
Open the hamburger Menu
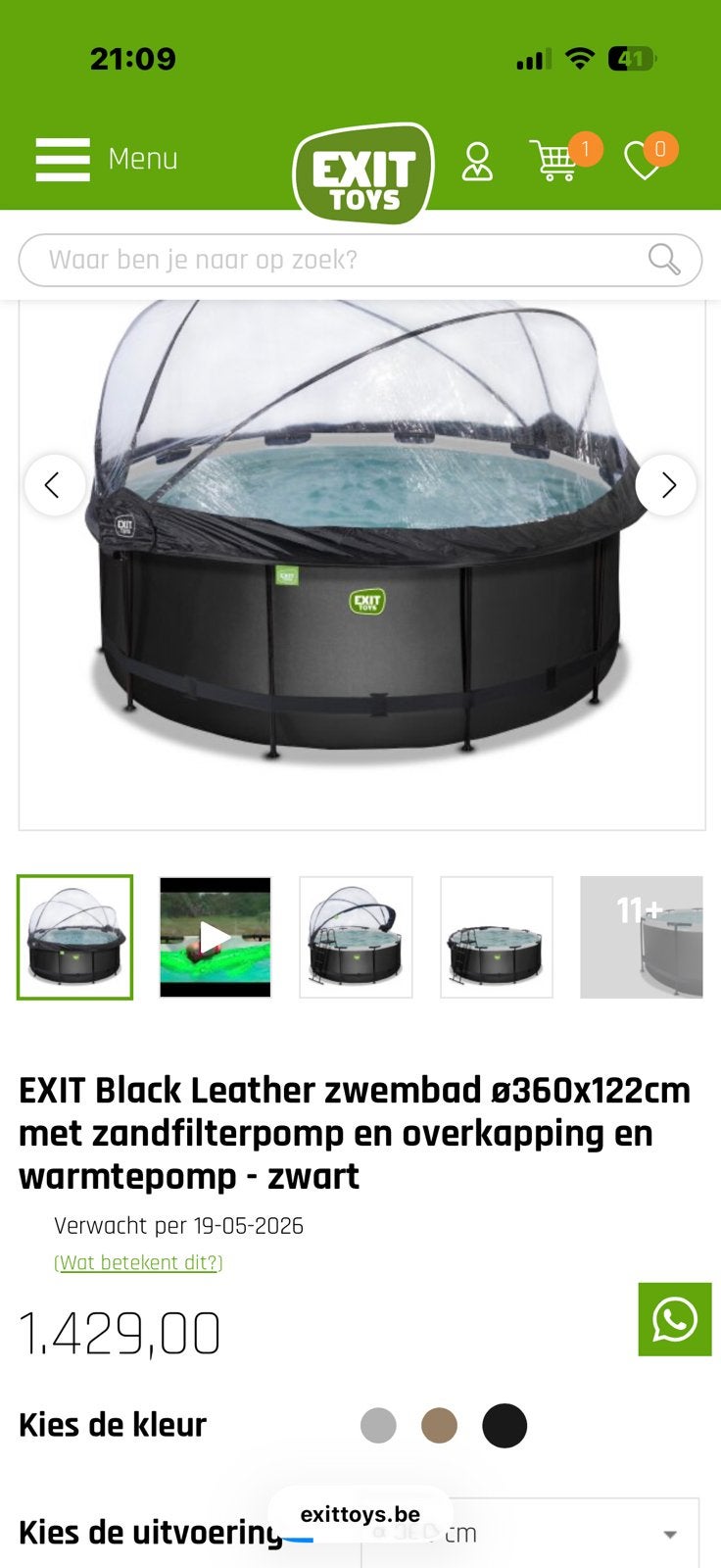107,159
